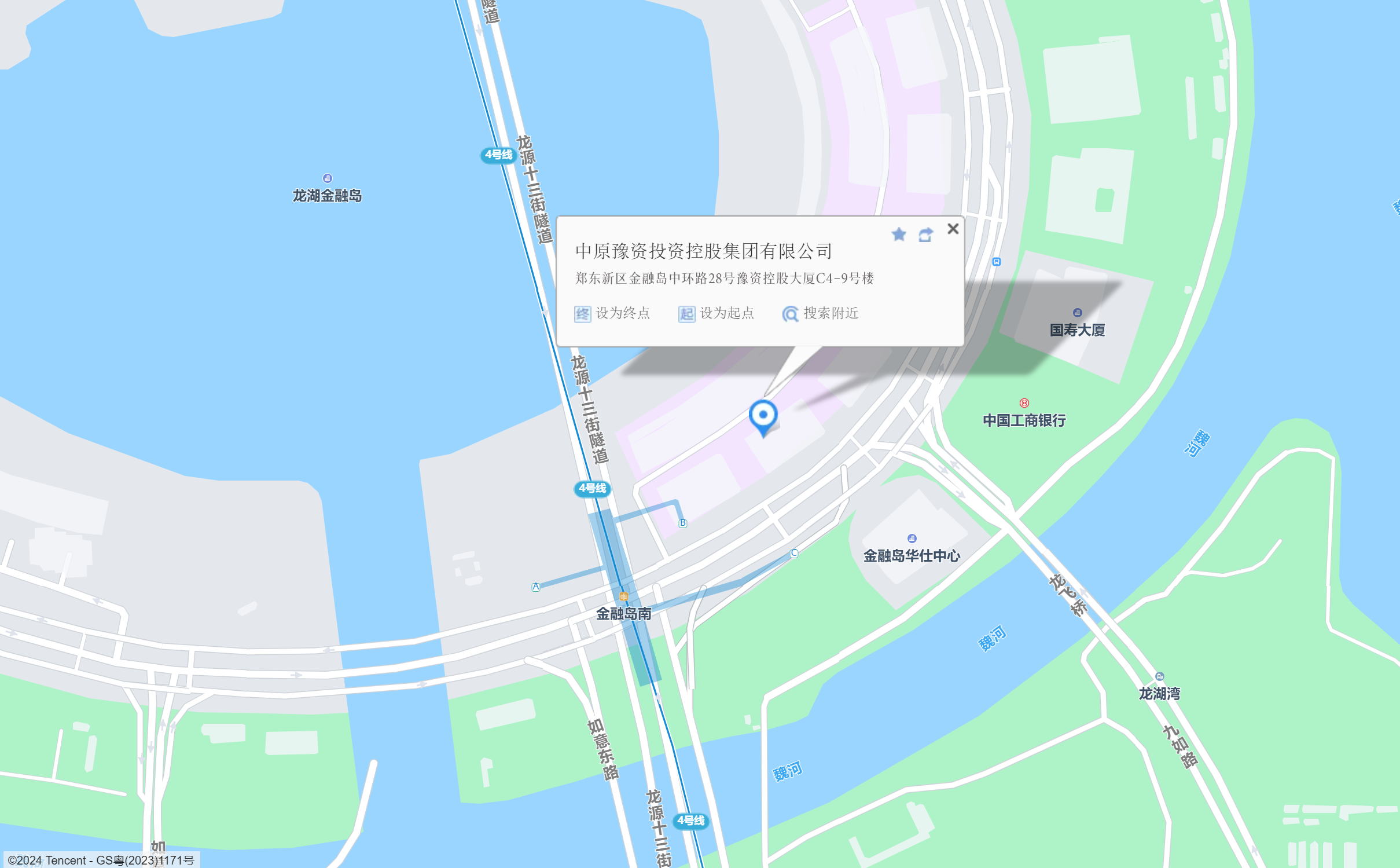Open the 金融岛华仕中心 map POI

912,554
